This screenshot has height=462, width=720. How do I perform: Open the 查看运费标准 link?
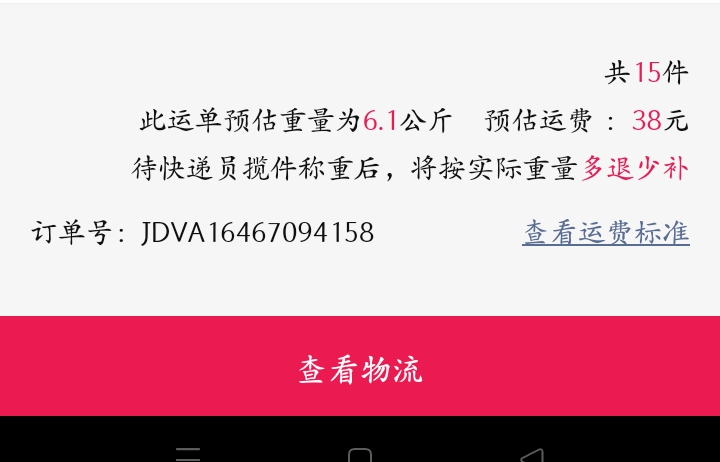point(606,233)
